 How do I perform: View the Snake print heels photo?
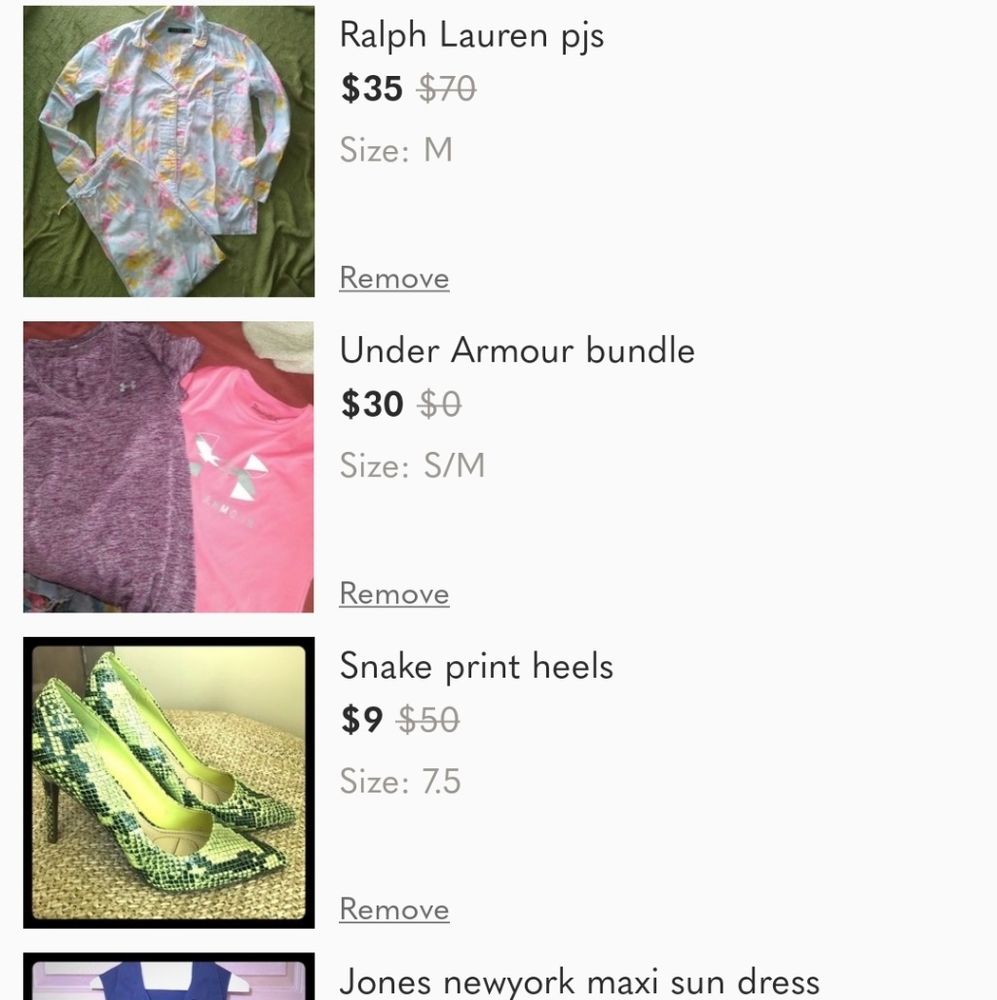pos(168,782)
